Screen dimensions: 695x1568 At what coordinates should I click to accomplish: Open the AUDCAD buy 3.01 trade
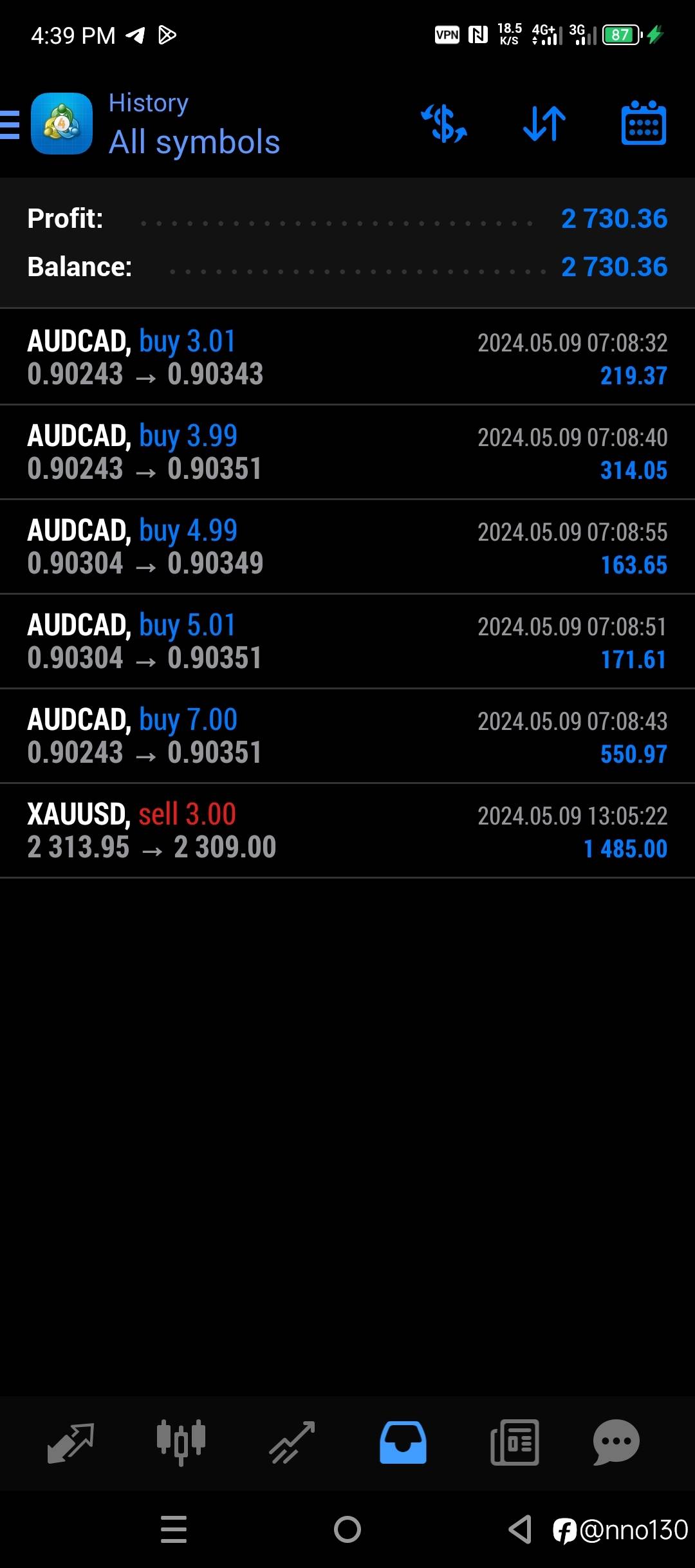tap(347, 357)
